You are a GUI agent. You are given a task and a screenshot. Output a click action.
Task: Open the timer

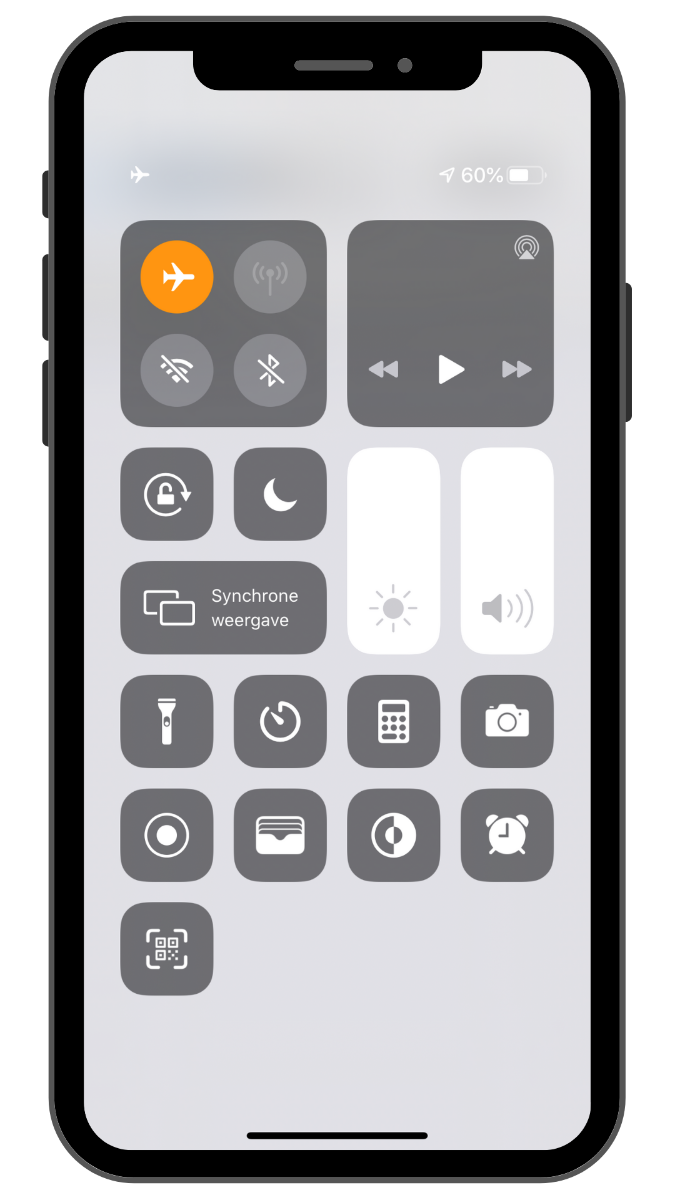(280, 721)
